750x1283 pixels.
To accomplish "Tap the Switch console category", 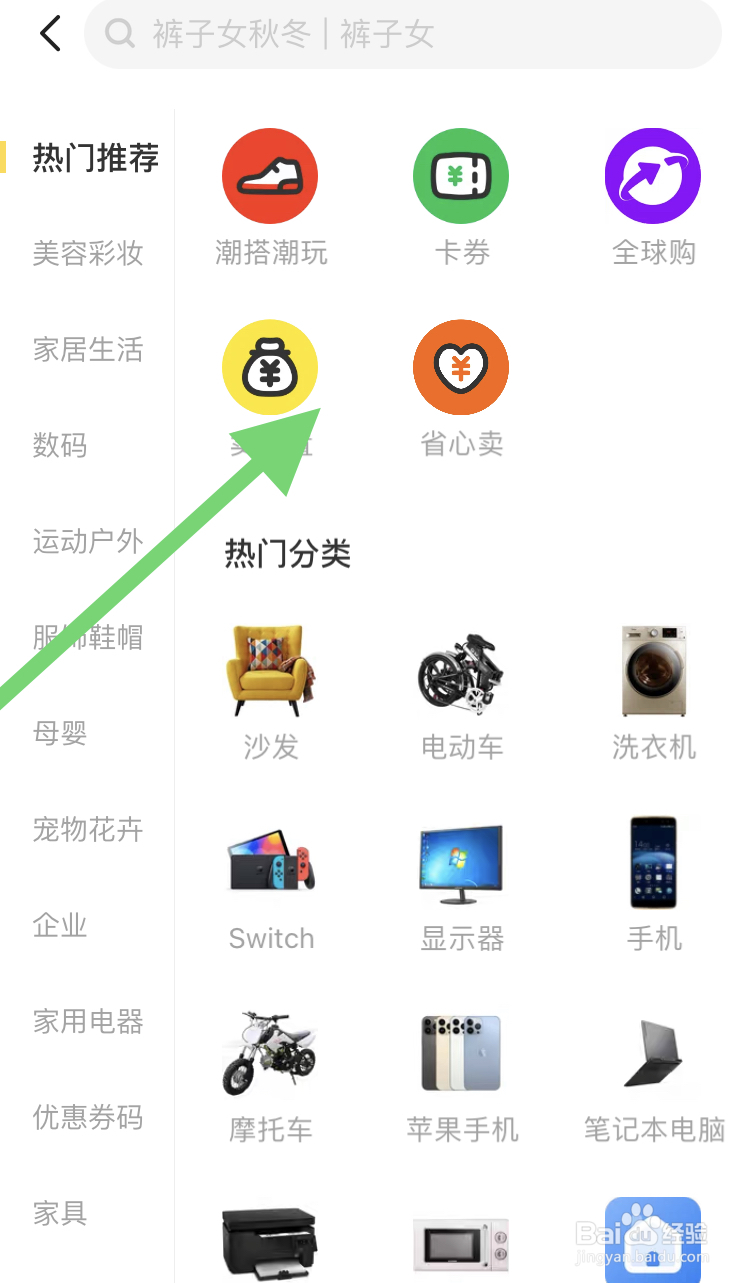I will click(269, 862).
